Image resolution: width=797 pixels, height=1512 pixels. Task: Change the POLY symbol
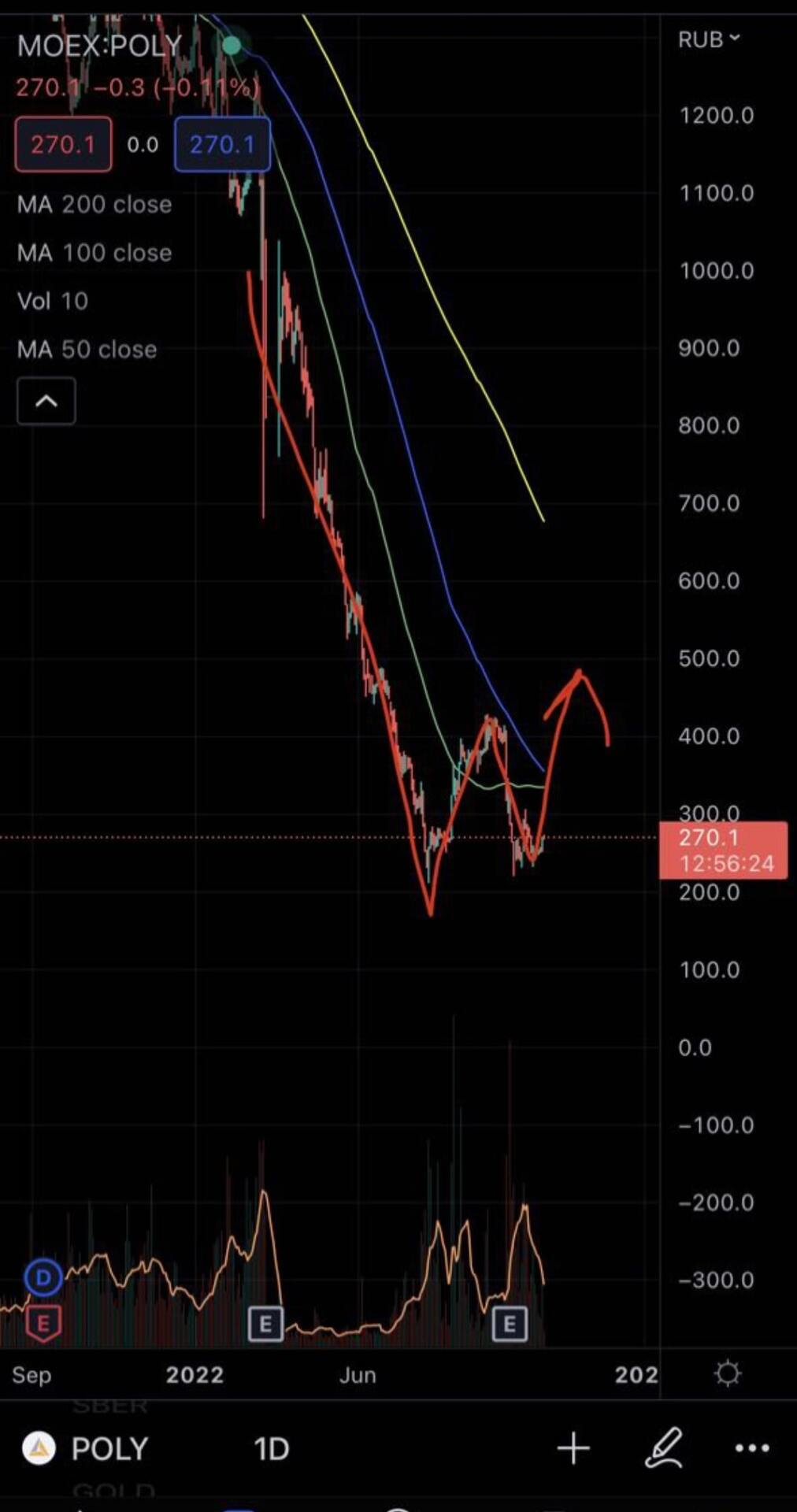point(85,1449)
